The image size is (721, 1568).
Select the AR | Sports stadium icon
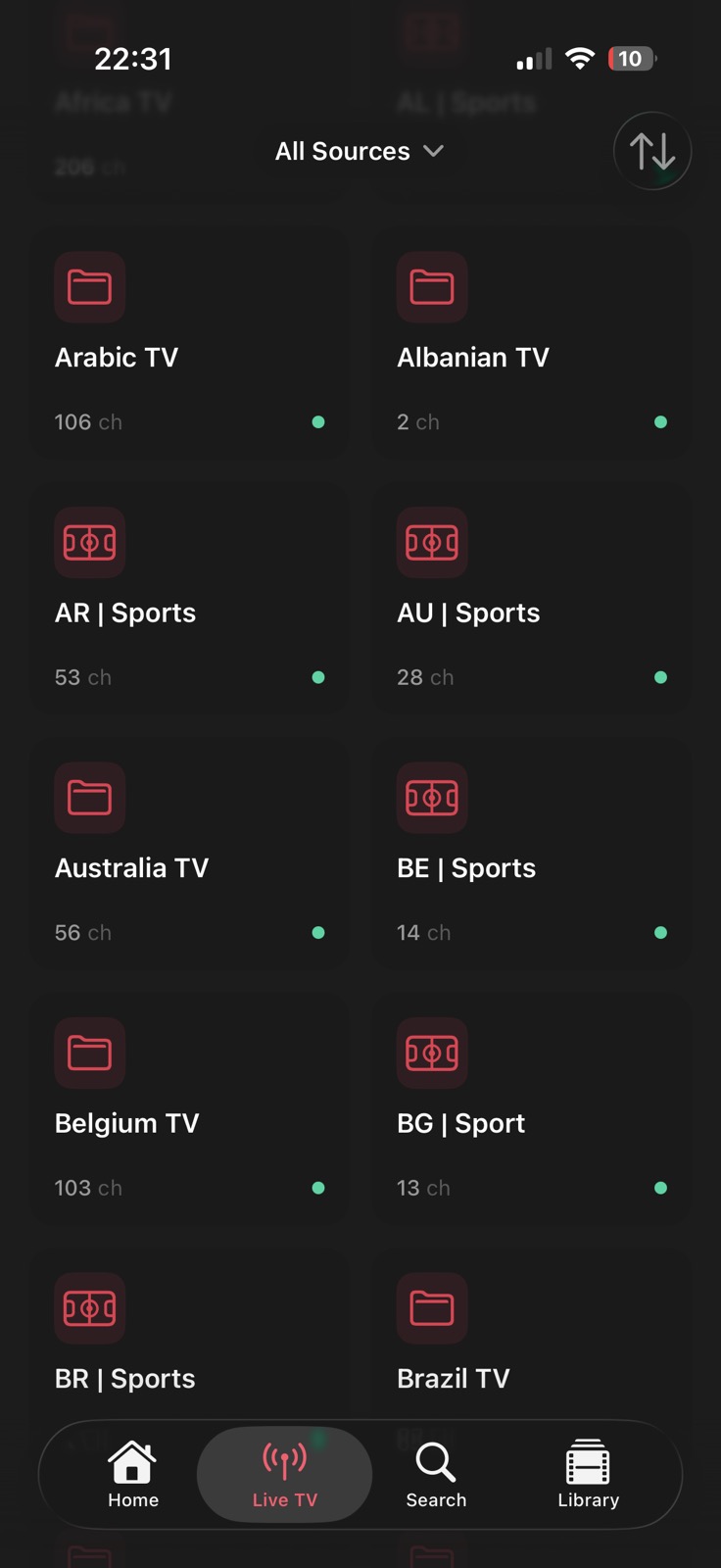89,543
